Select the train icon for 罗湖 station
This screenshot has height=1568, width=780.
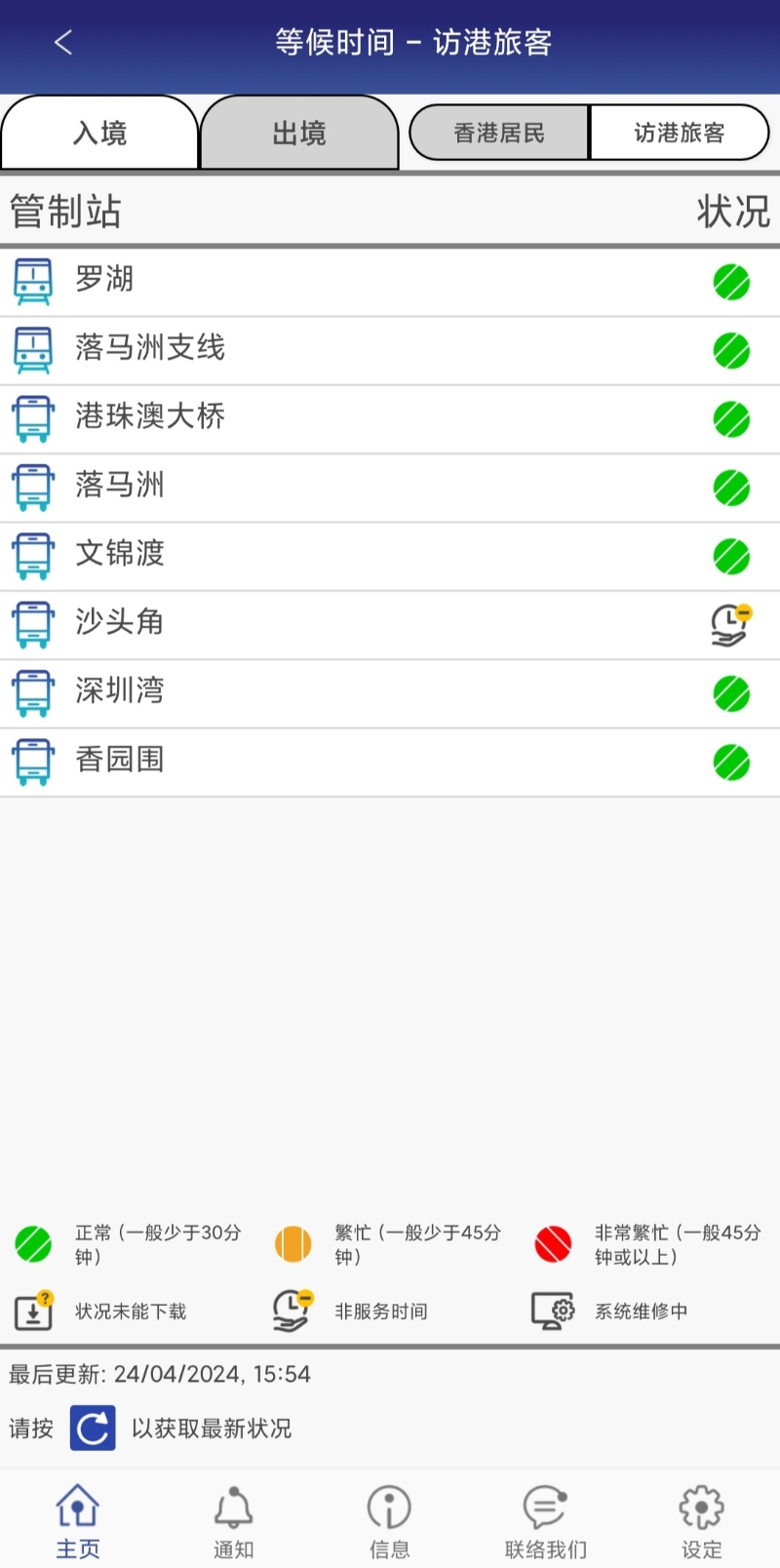(33, 280)
